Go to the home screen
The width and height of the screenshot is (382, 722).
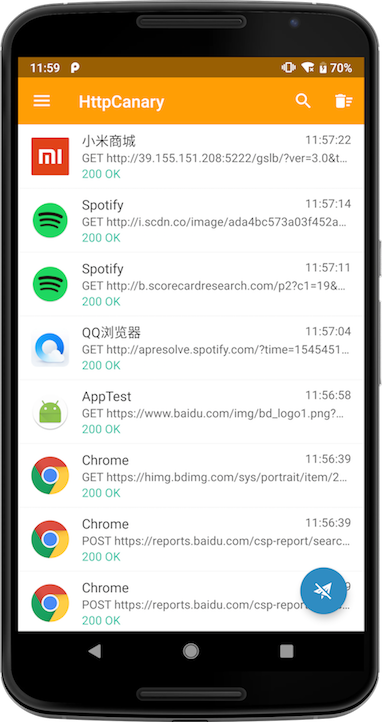[191, 651]
